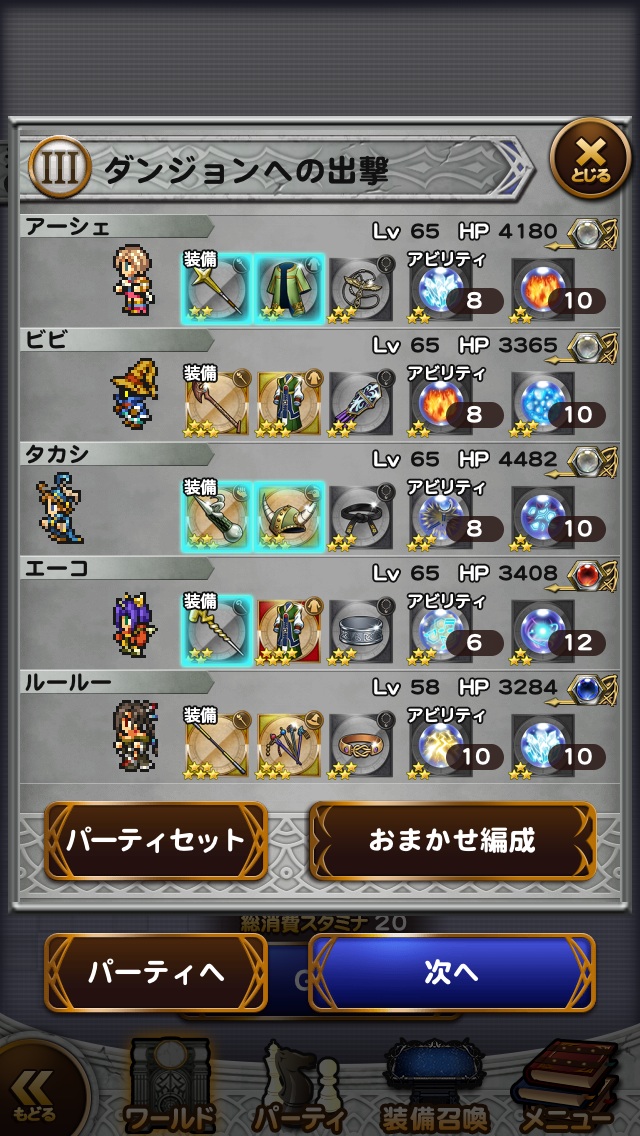640x1136 pixels.
Task: Proceed with the 次へ button
Action: [x=452, y=973]
